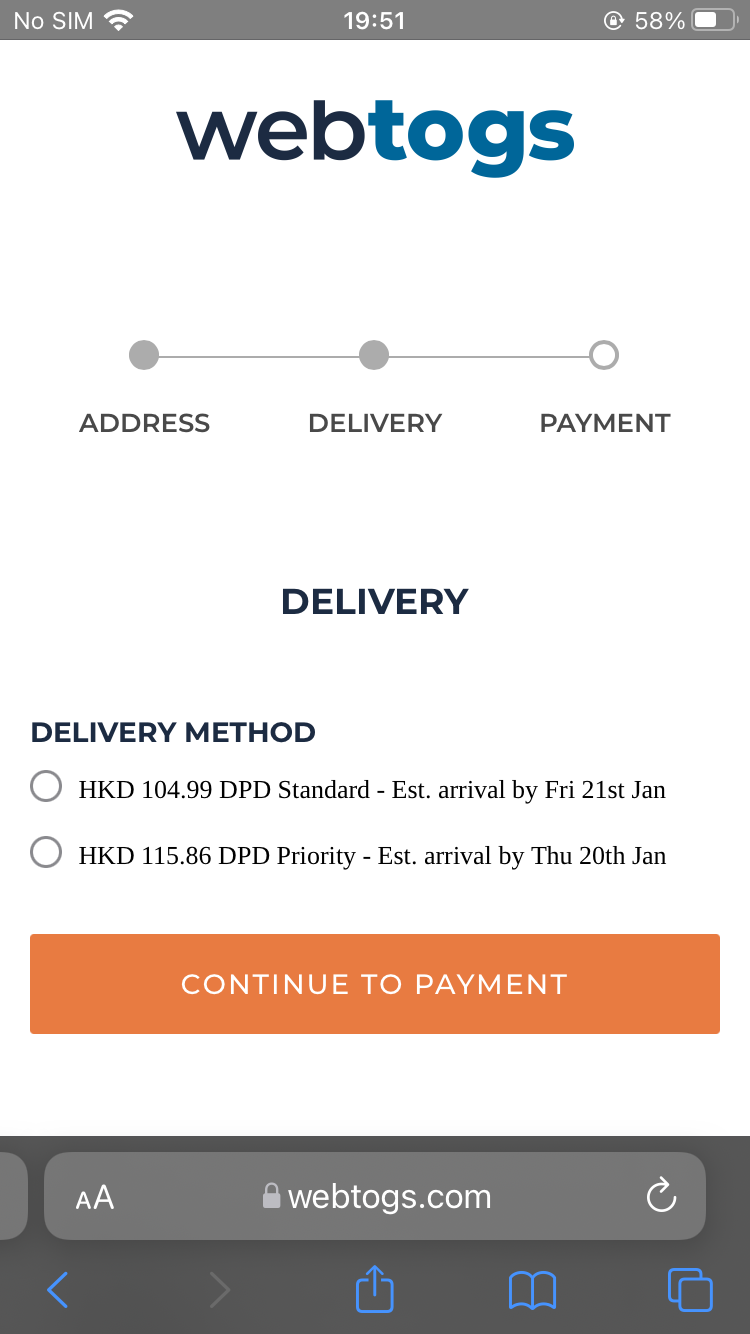Show open browser tabs
Viewport: 750px width, 1334px height.
pyautogui.click(x=690, y=1290)
